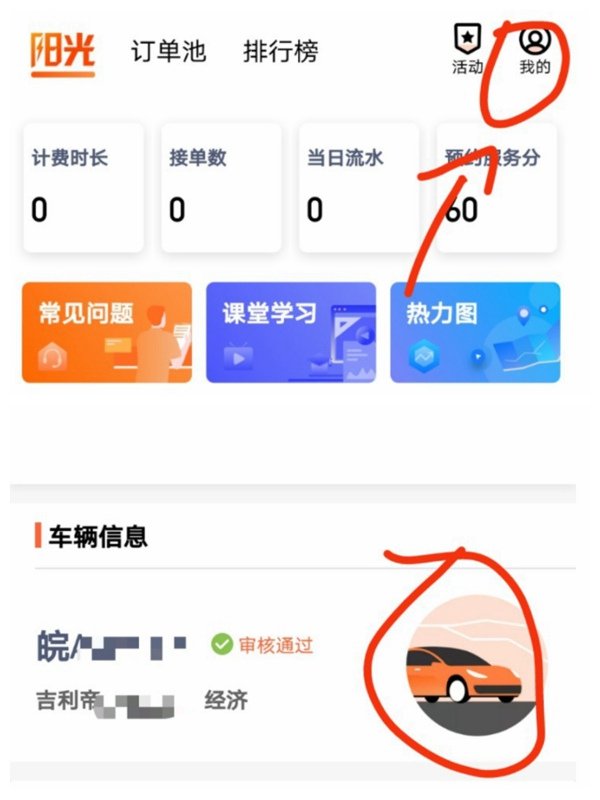Open the 常见问题 card
This screenshot has height=800, width=600.
106,333
